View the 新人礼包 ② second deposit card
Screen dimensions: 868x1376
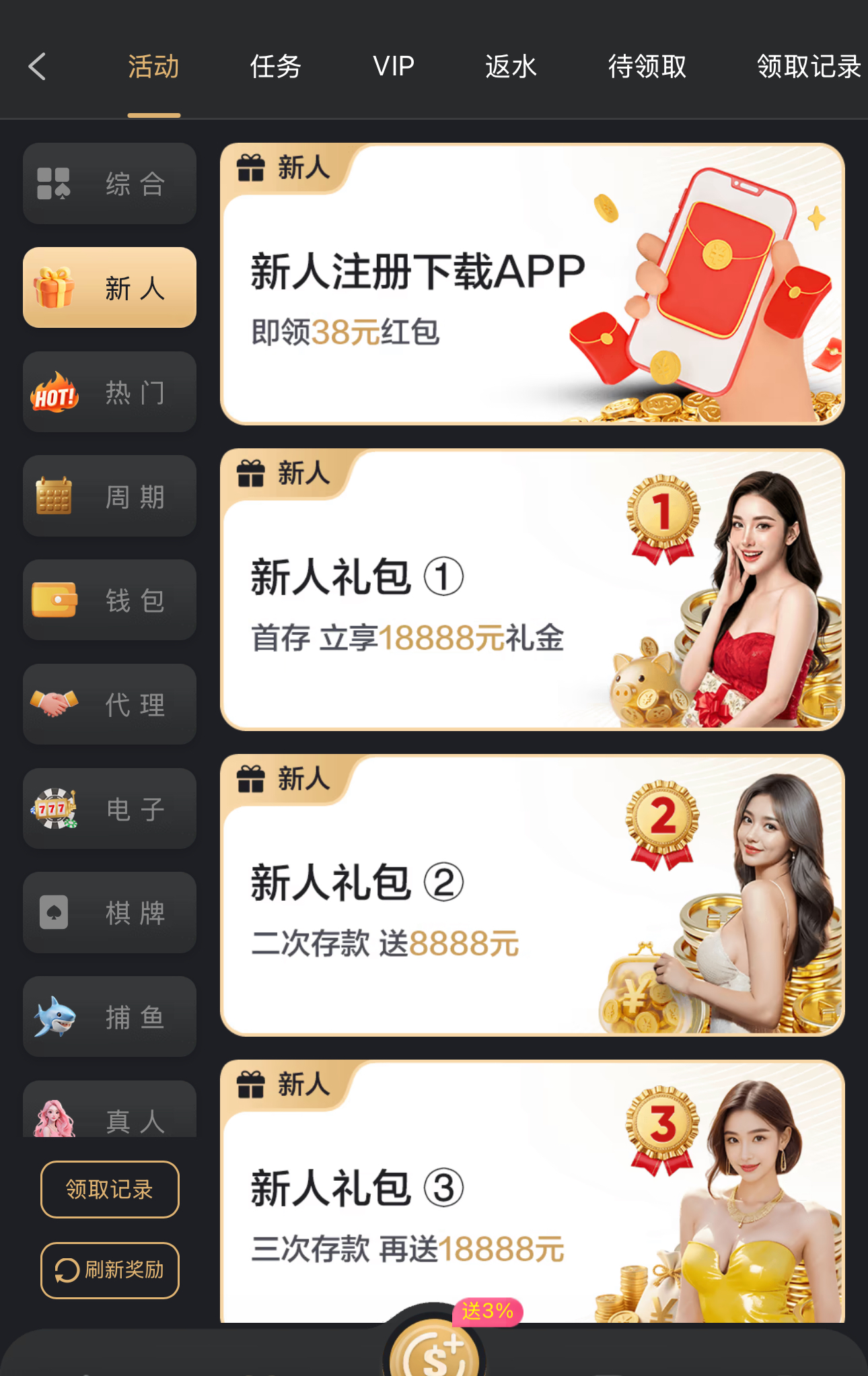[x=532, y=895]
